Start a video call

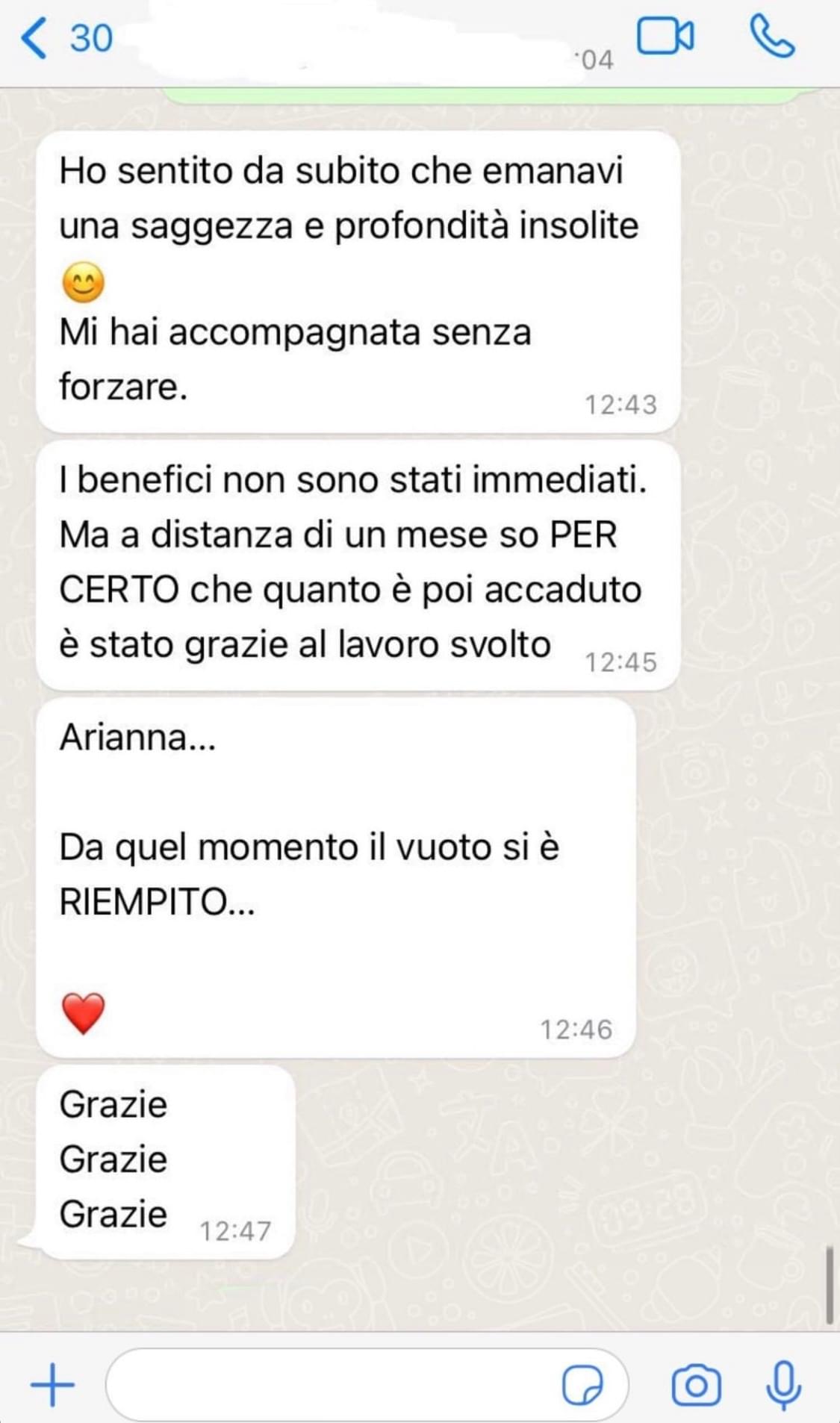pos(665,37)
